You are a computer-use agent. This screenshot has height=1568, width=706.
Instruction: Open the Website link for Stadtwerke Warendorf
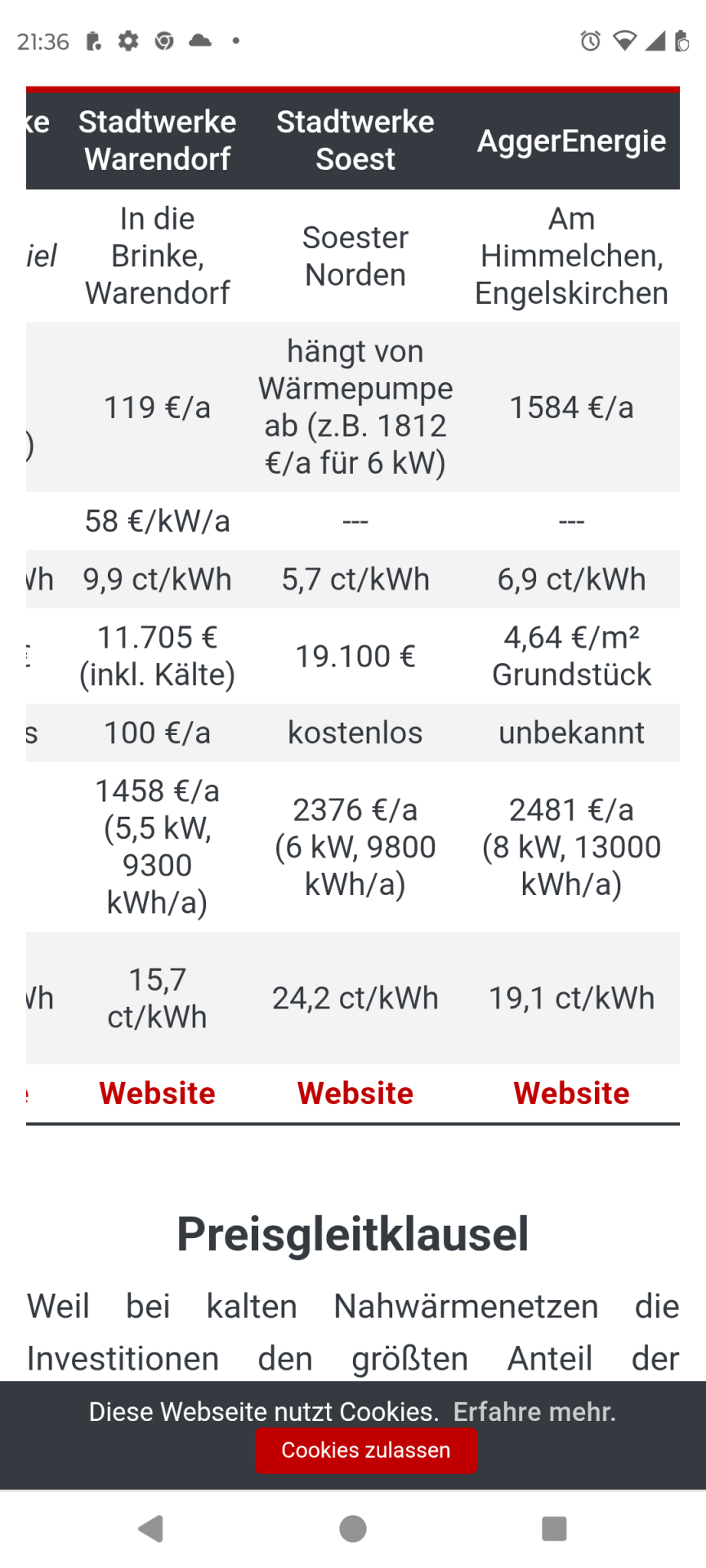point(157,1093)
